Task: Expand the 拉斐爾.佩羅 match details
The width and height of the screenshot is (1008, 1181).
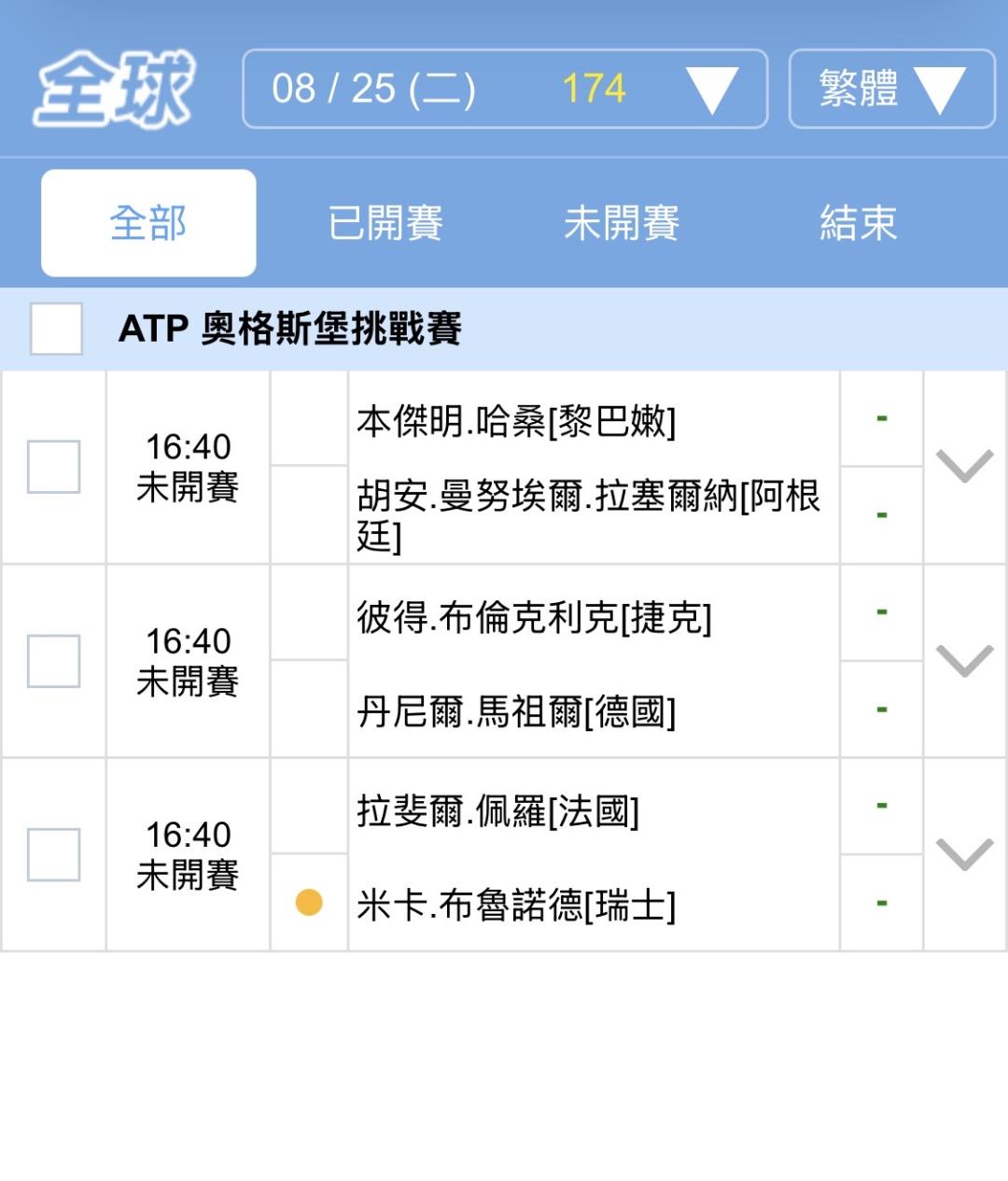Action: [x=964, y=854]
